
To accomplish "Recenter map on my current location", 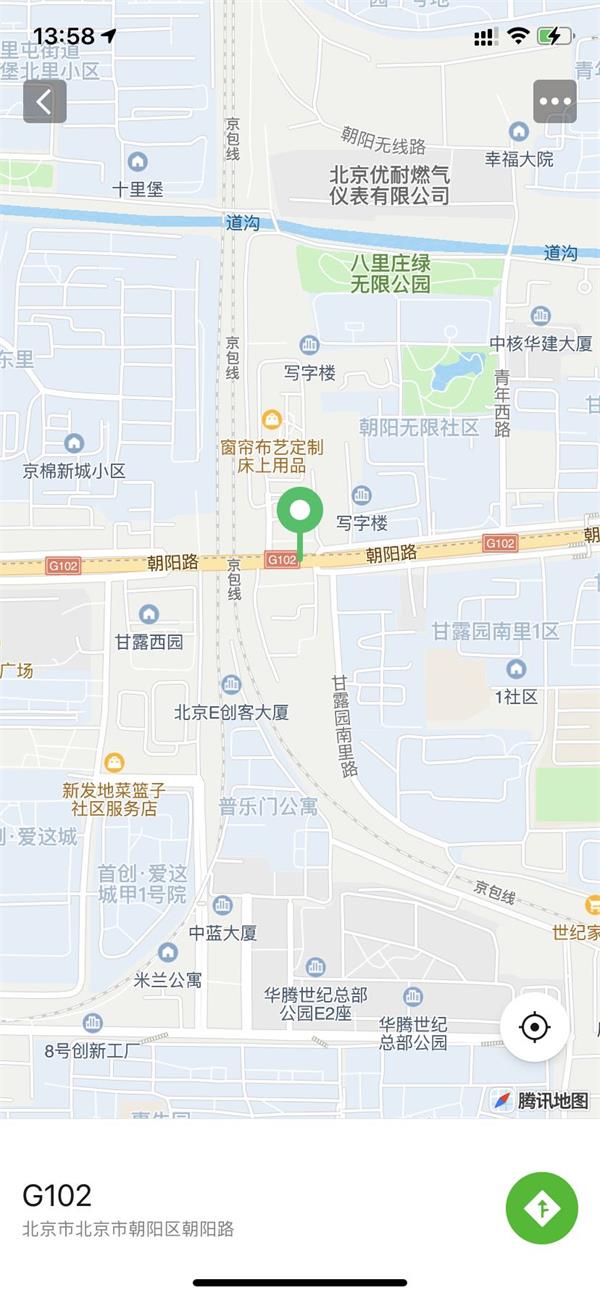I will click(535, 1027).
